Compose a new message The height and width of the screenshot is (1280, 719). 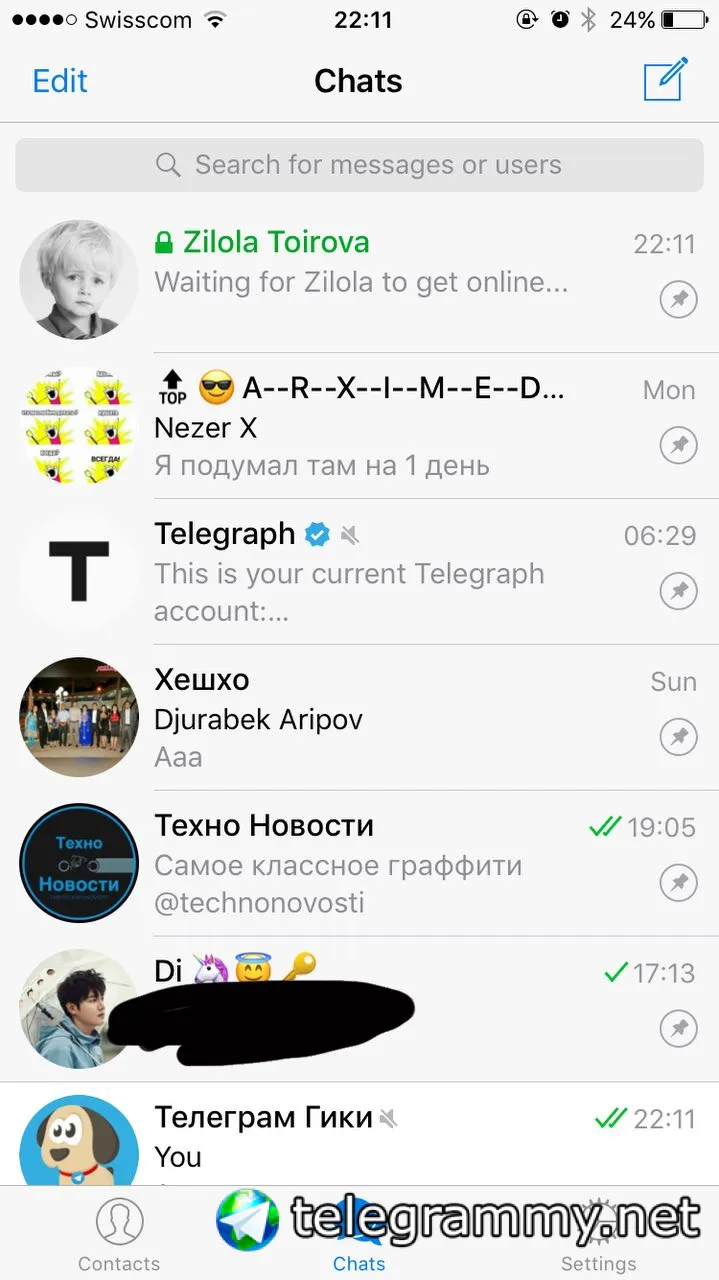665,80
